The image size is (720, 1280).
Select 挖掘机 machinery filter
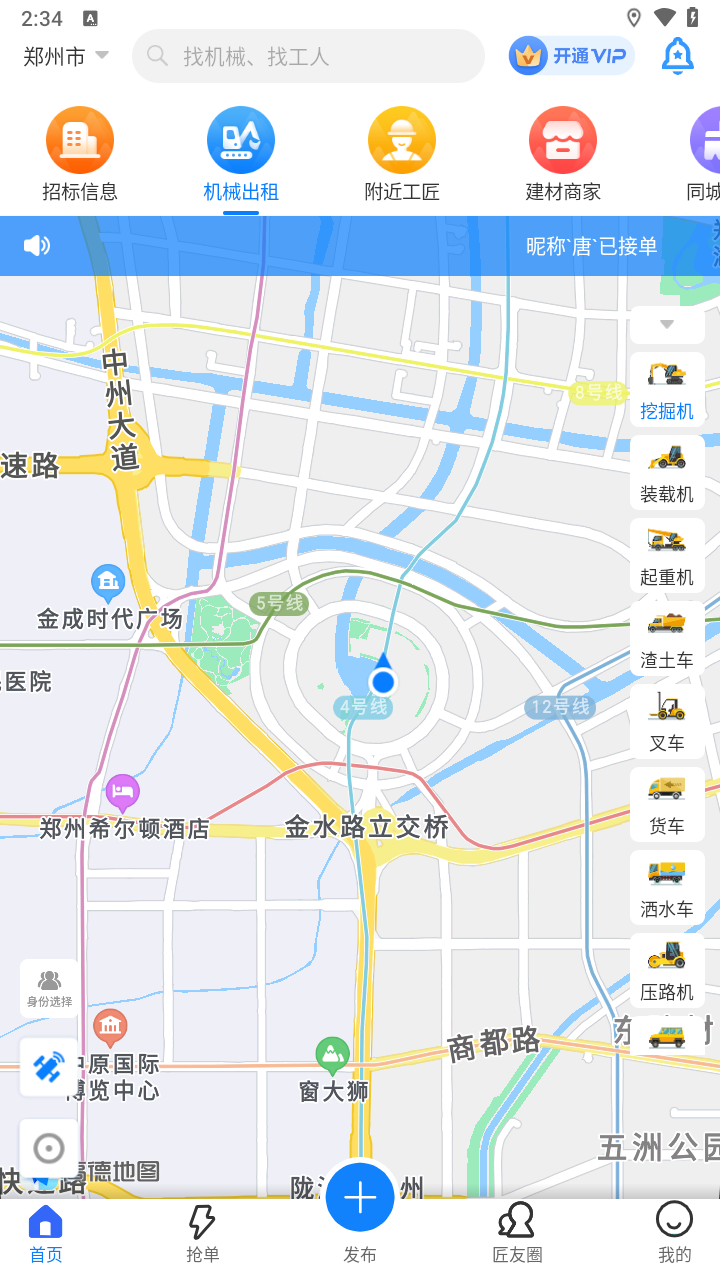(x=667, y=390)
